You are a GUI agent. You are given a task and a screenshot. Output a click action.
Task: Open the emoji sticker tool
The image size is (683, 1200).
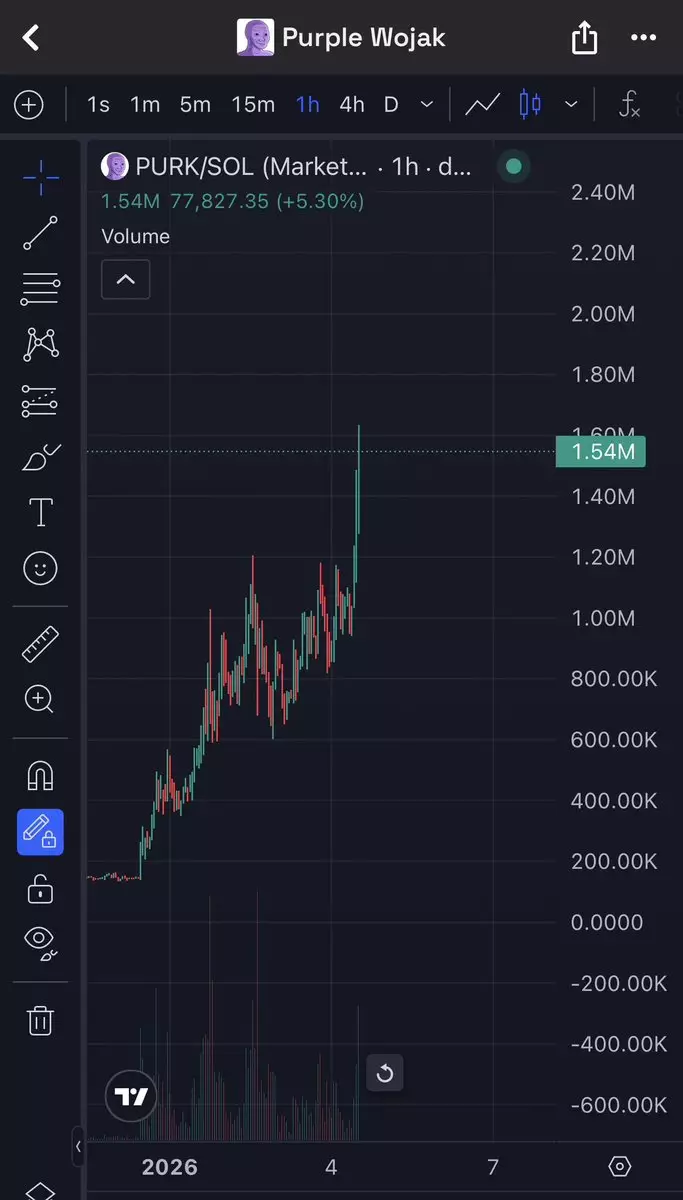click(40, 569)
